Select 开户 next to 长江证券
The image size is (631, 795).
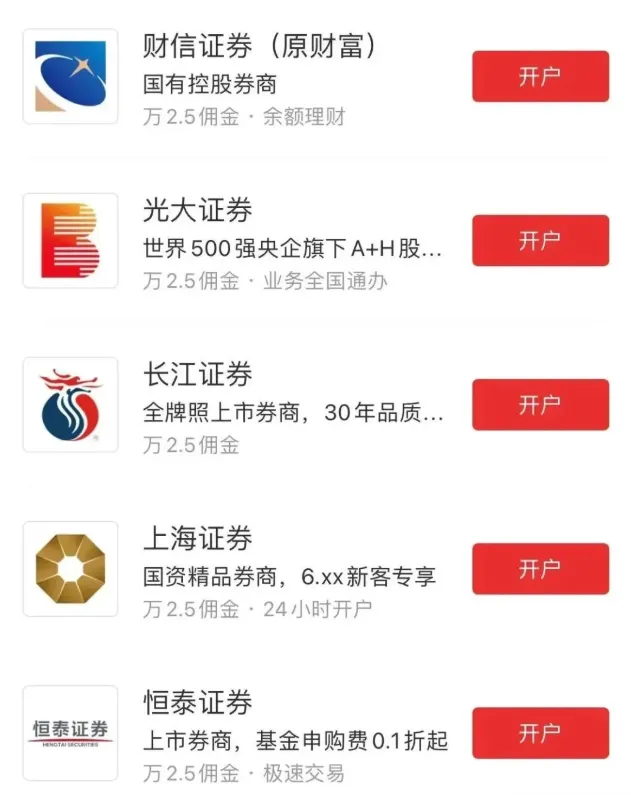tap(540, 405)
